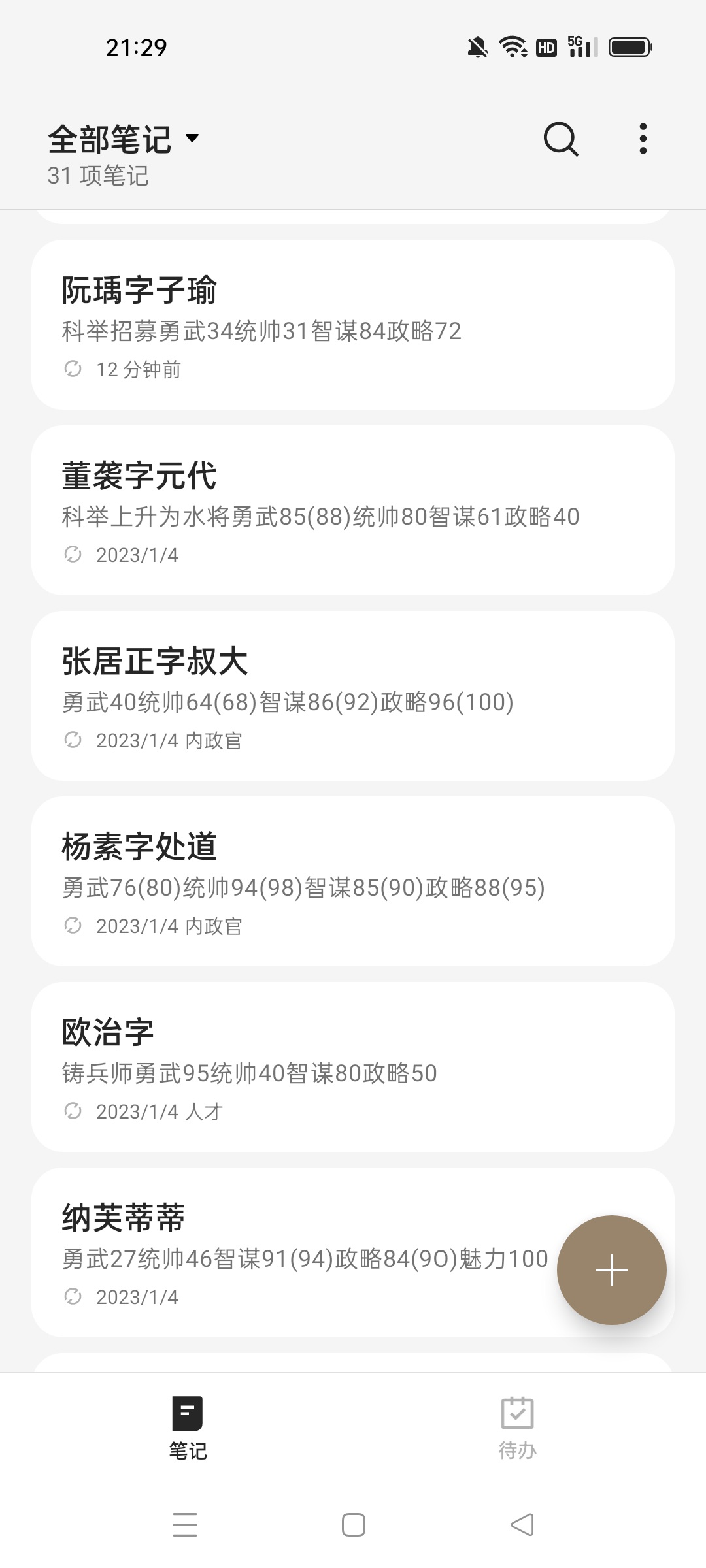Go back using system back button

(x=522, y=1525)
